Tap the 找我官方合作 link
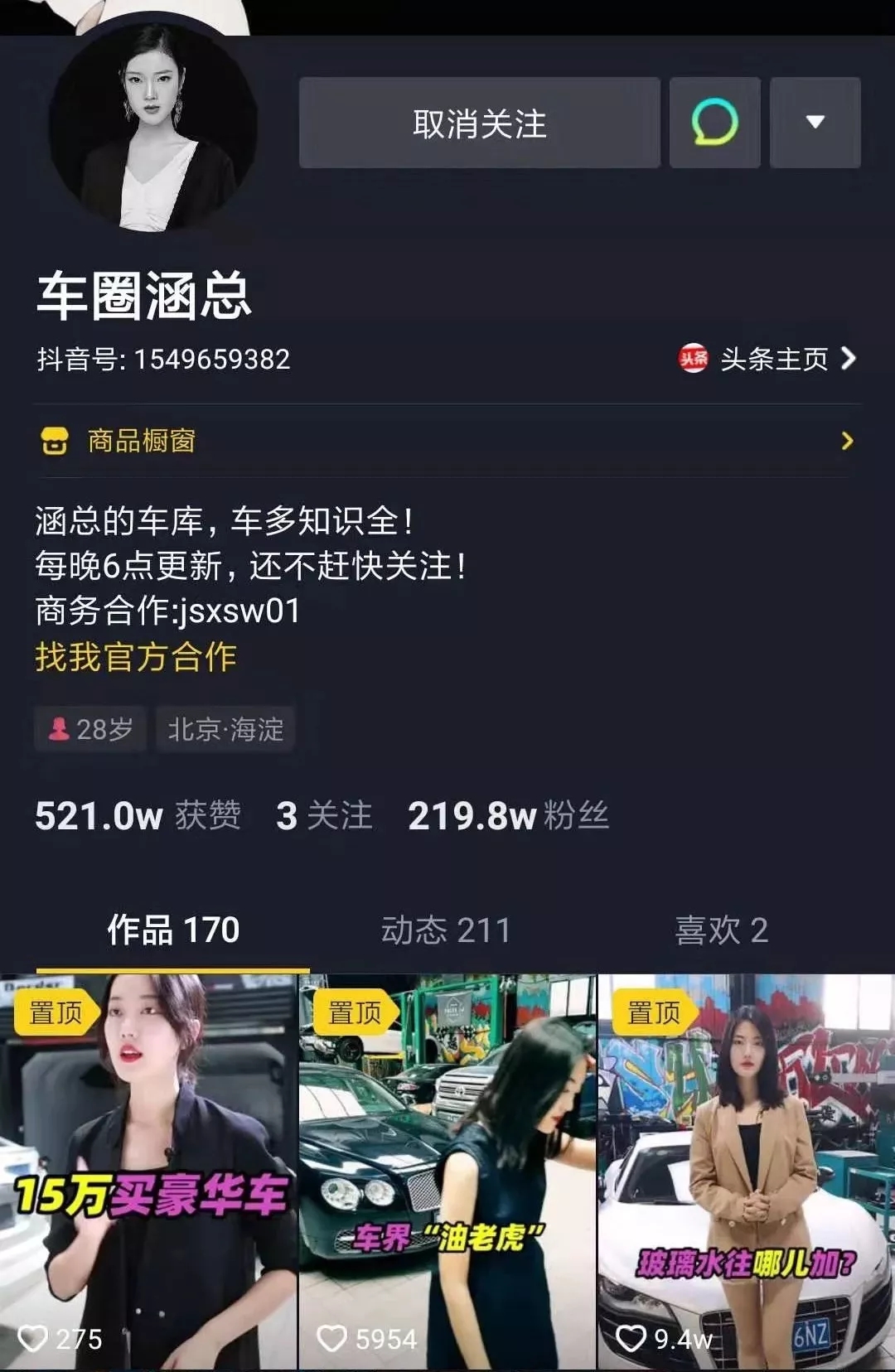Viewport: 895px width, 1372px height. 136,657
